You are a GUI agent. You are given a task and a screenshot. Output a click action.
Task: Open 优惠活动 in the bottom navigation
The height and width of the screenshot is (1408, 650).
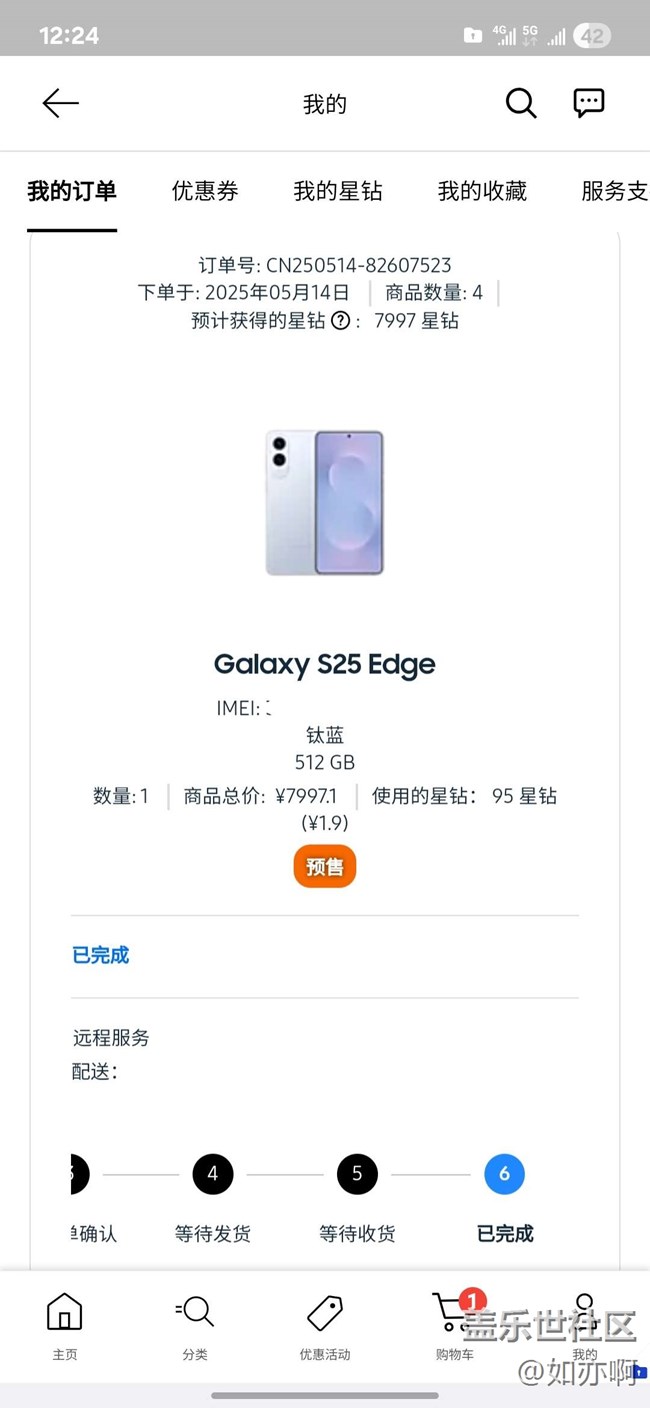click(x=325, y=1325)
